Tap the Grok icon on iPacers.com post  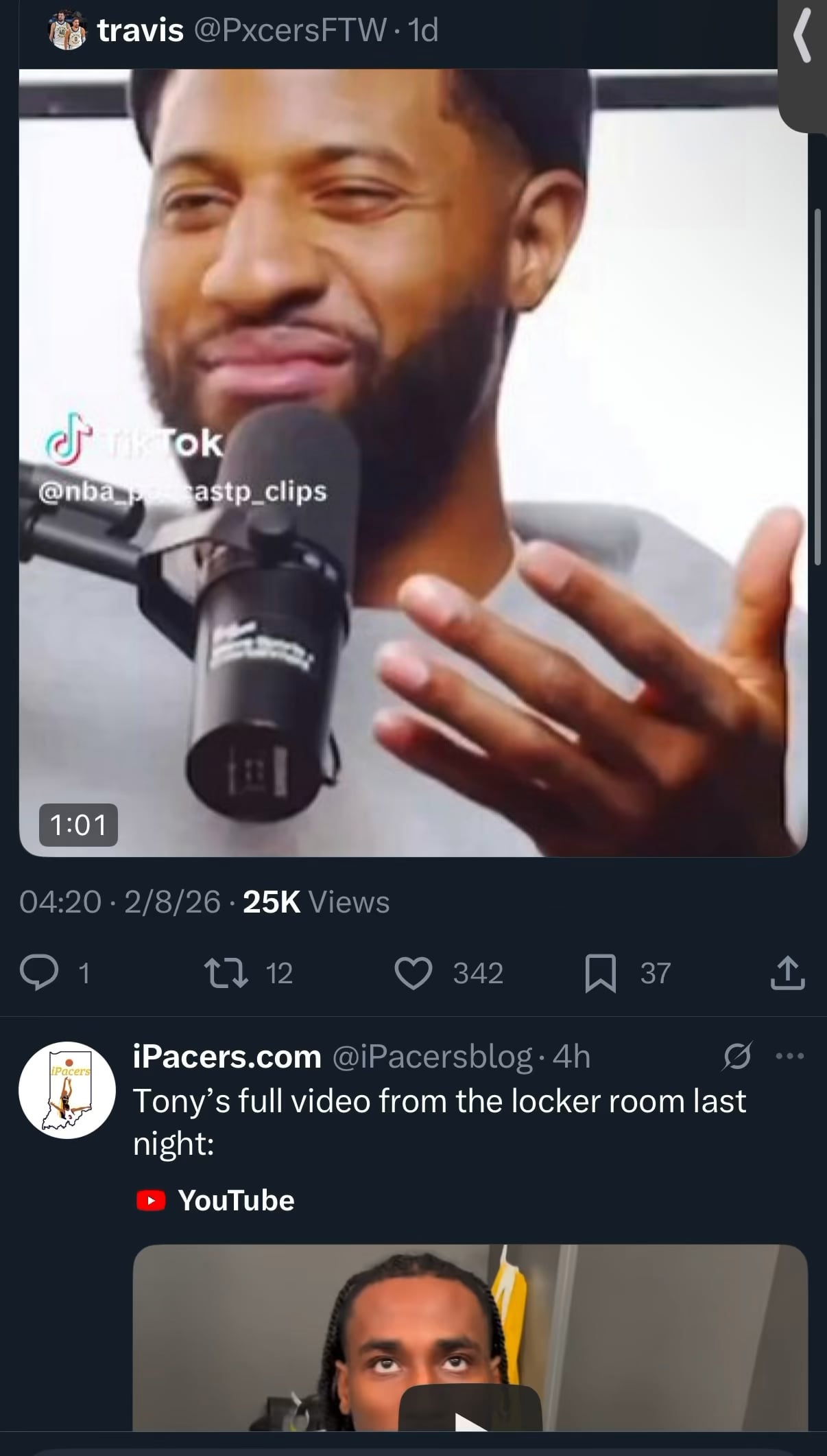click(737, 1057)
